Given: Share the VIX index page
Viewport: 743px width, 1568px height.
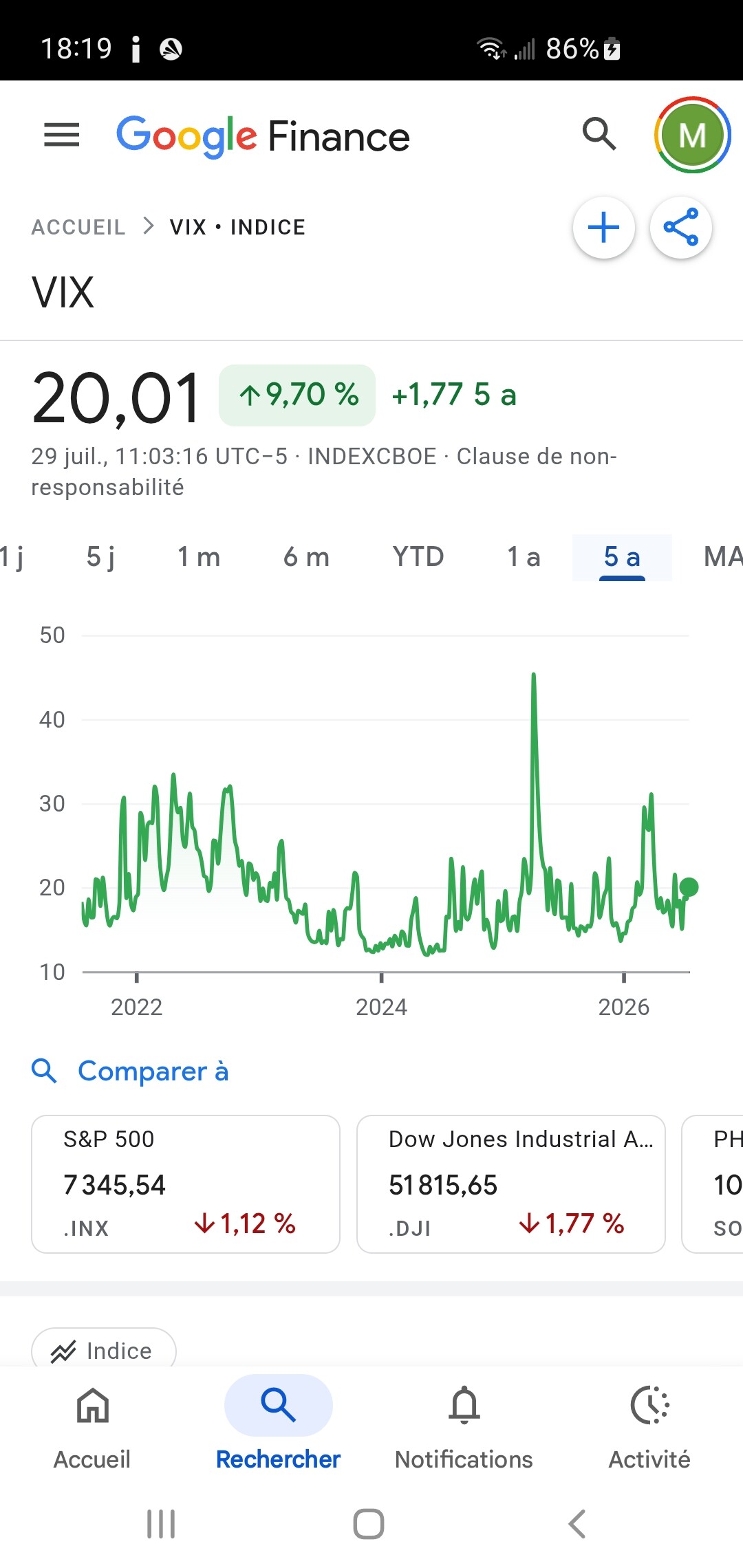Looking at the screenshot, I should pyautogui.click(x=680, y=228).
